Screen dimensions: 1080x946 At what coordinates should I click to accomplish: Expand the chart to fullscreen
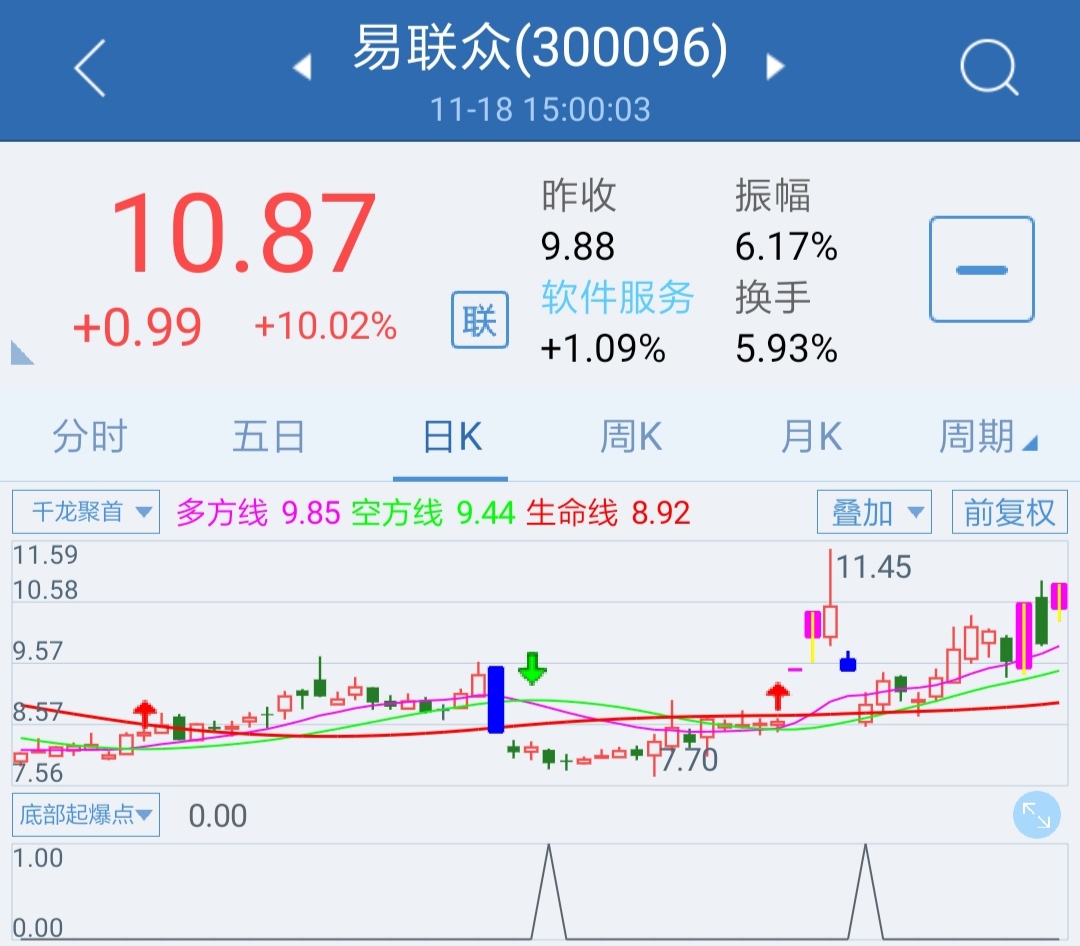(1036, 816)
